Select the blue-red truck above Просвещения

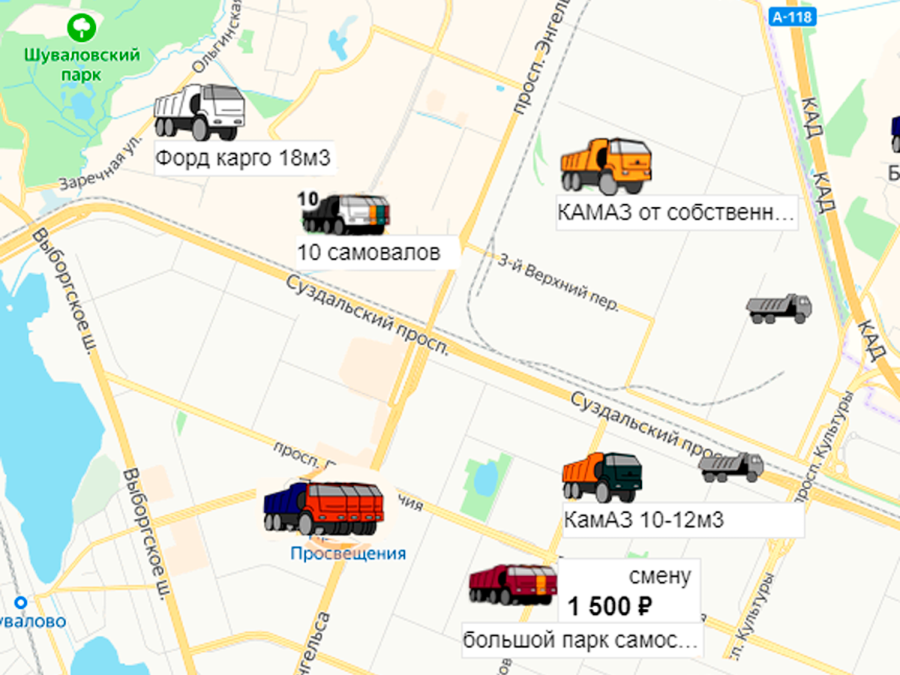(x=324, y=508)
